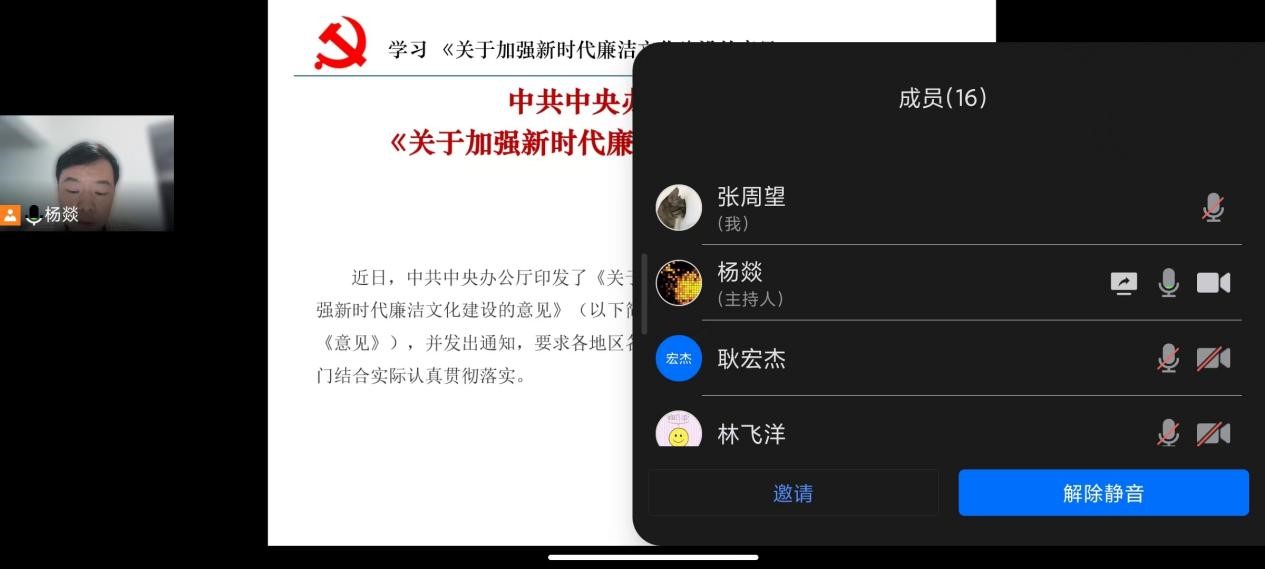Open member row 张周望
Screen dimensions: 1265x569
click(900, 208)
